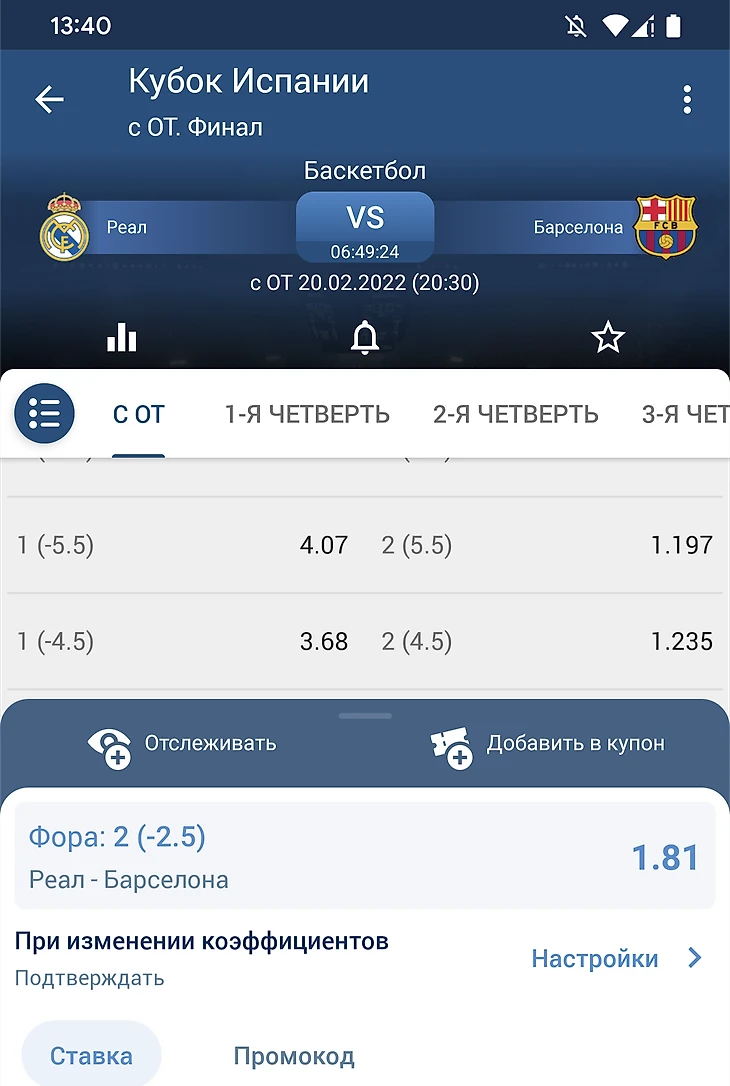
Task: Select handicap 2 (4.5) odds 1.235
Action: 547,641
